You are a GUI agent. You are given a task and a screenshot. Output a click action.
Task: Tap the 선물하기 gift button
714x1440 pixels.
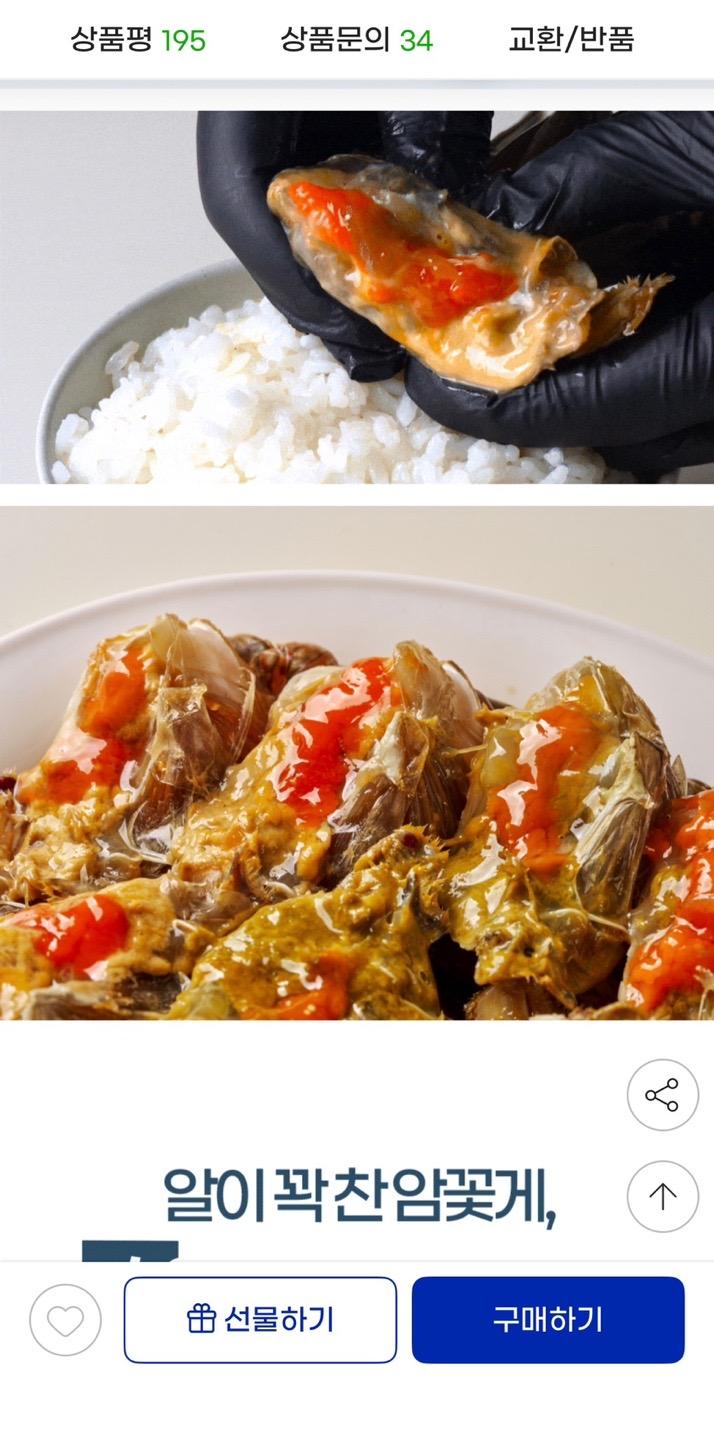[260, 1320]
